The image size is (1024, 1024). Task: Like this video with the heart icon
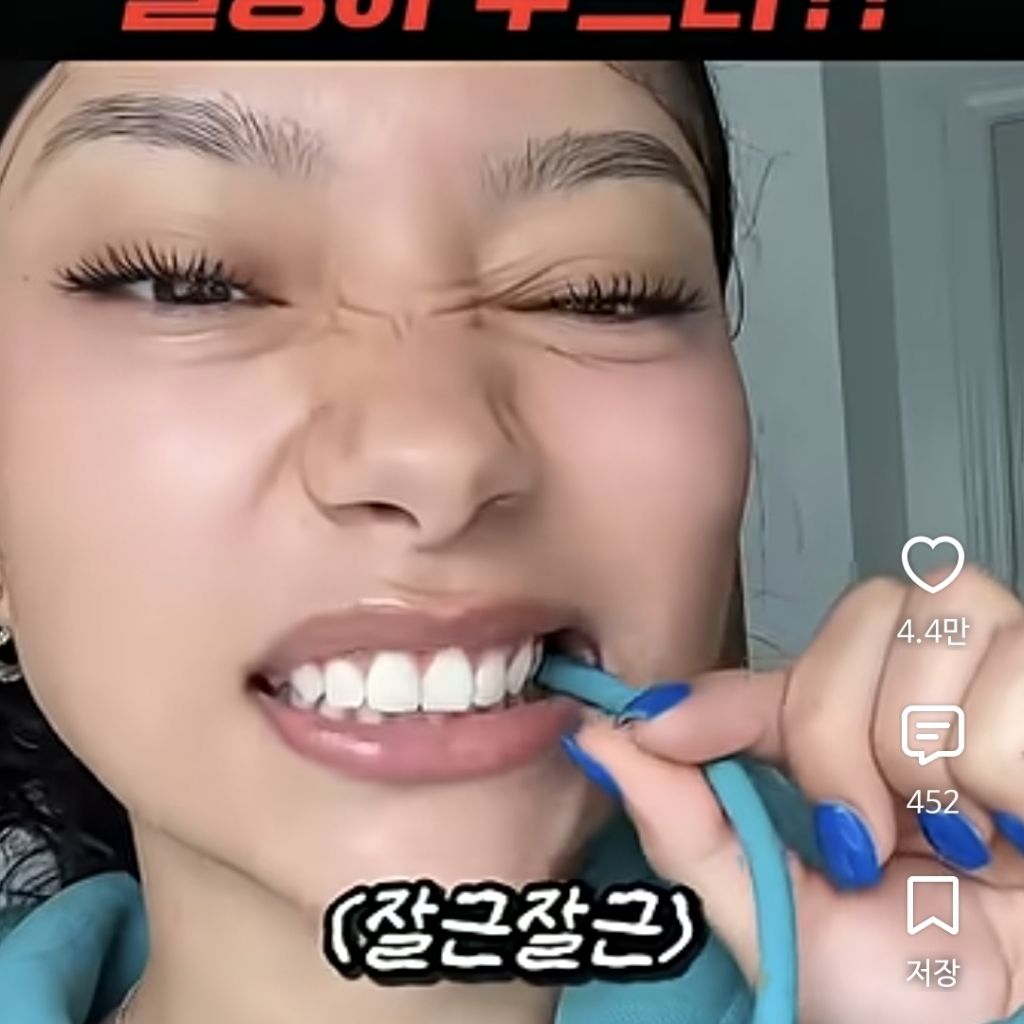(933, 564)
